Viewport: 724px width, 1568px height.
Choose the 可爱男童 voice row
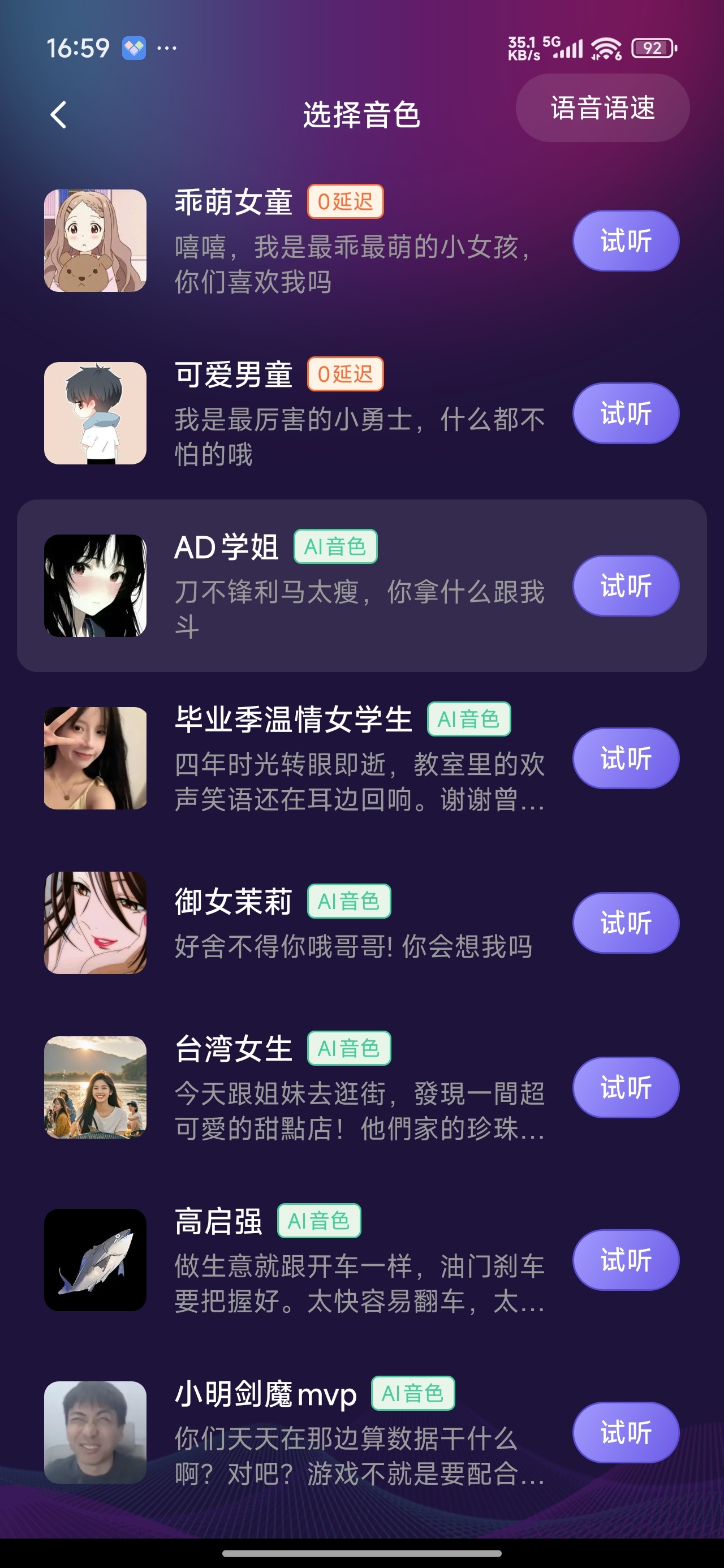[361, 413]
